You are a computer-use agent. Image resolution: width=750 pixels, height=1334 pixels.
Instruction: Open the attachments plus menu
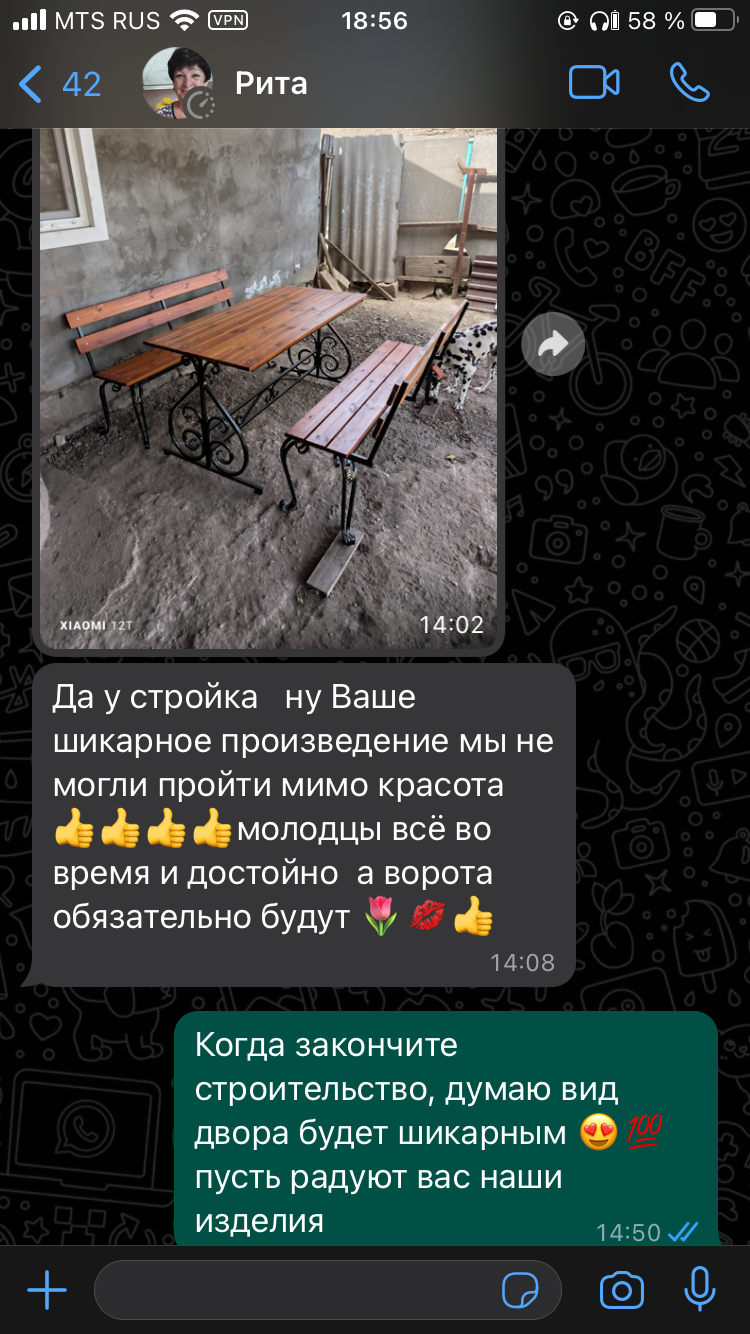click(x=47, y=1291)
